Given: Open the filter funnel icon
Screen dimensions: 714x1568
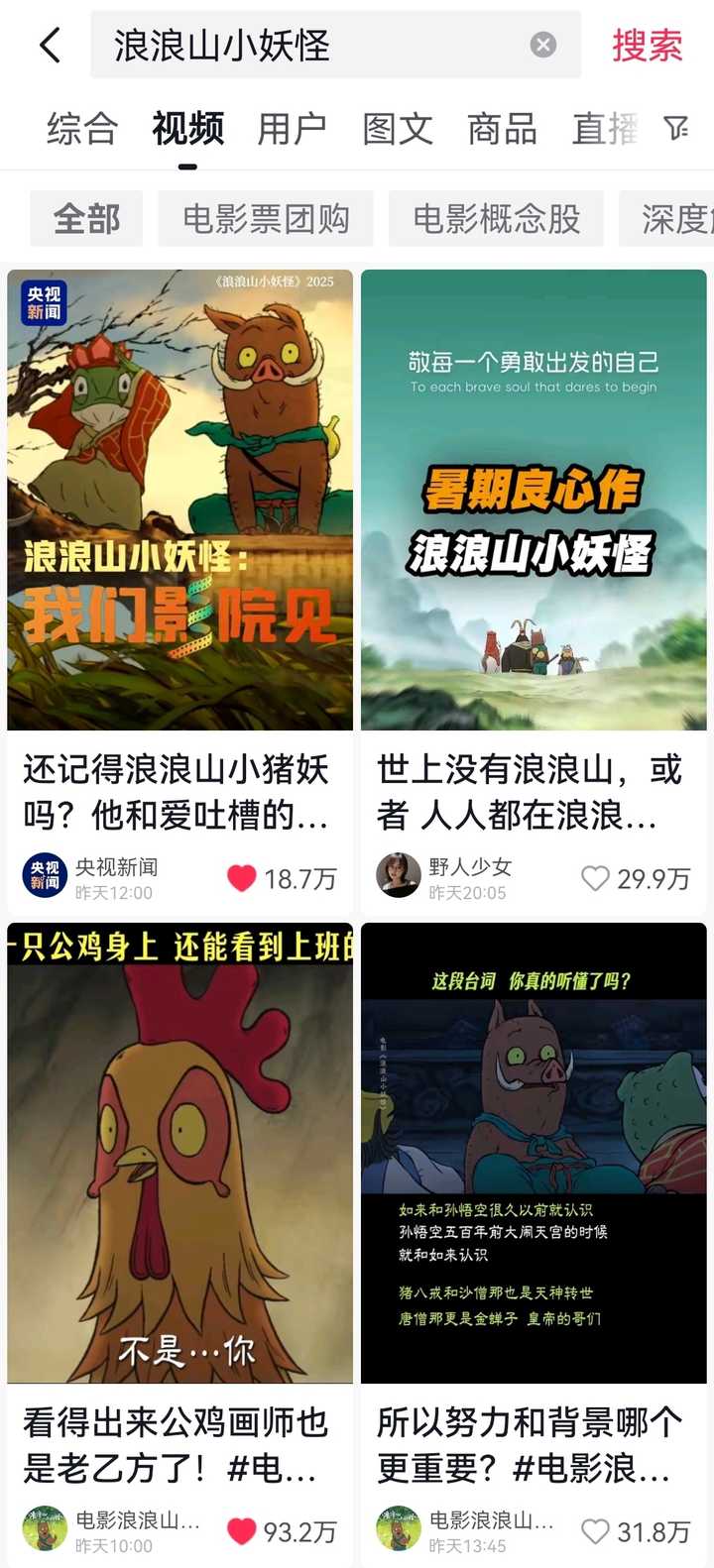Looking at the screenshot, I should click(676, 128).
